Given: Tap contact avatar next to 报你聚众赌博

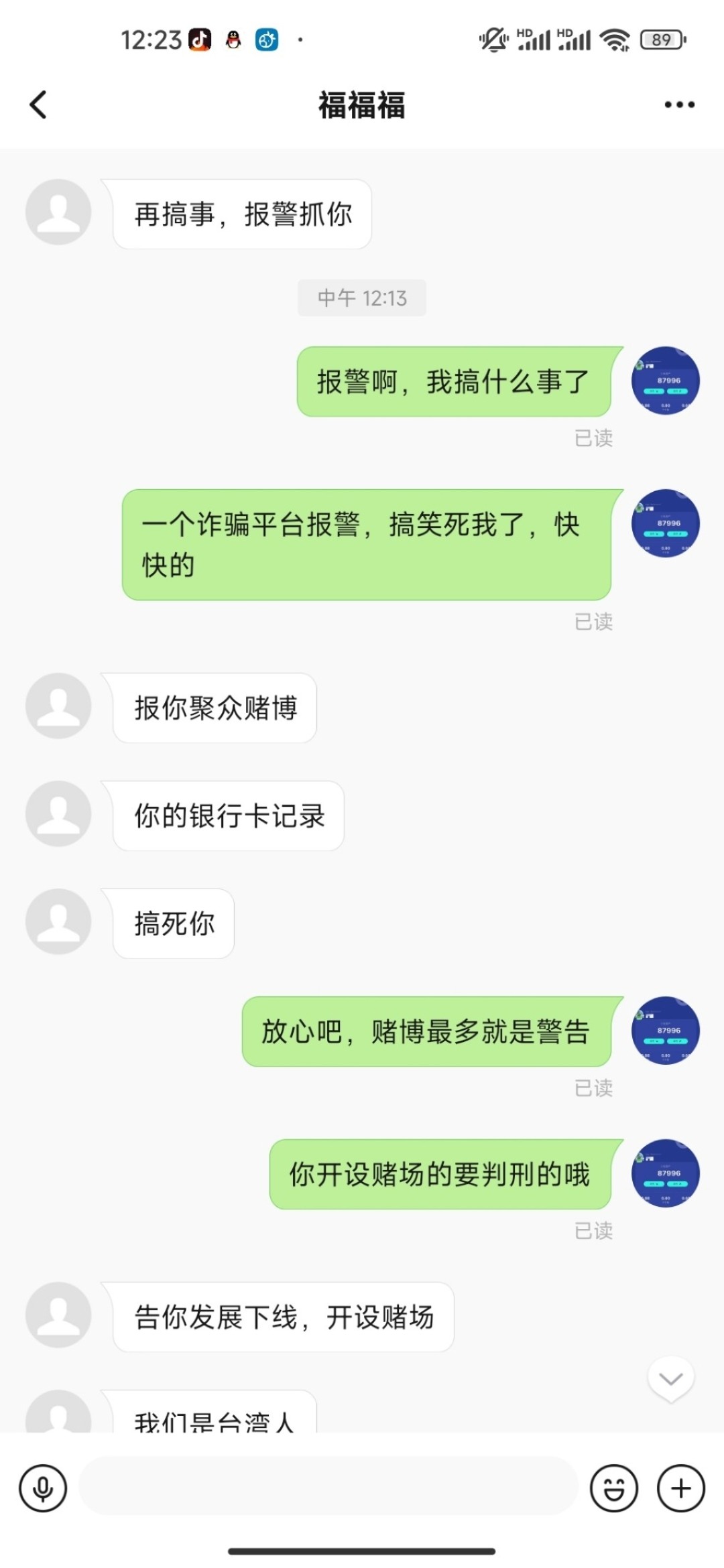Looking at the screenshot, I should [58, 706].
